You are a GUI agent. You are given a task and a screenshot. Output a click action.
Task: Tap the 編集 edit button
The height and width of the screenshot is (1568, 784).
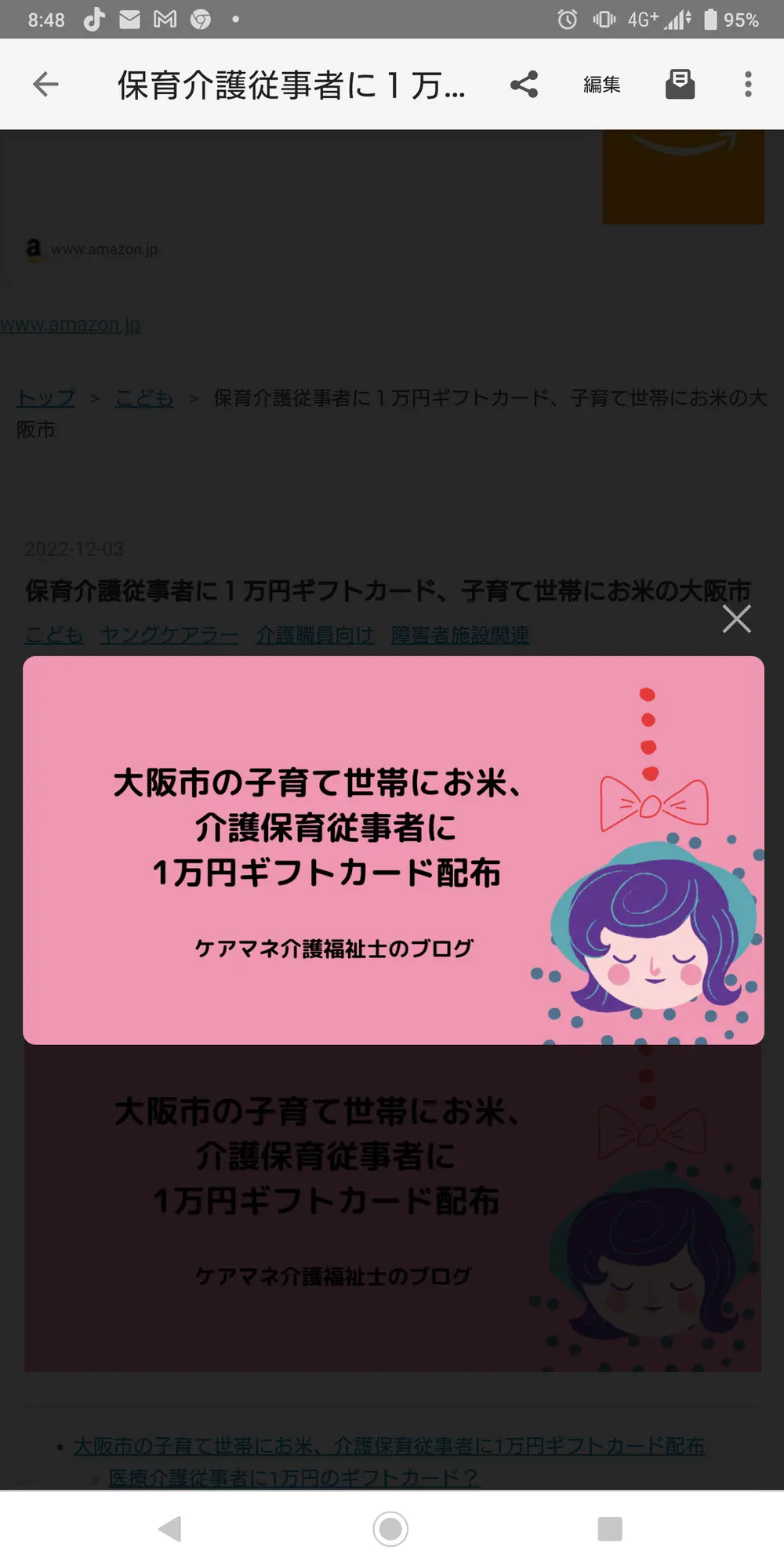pos(602,84)
